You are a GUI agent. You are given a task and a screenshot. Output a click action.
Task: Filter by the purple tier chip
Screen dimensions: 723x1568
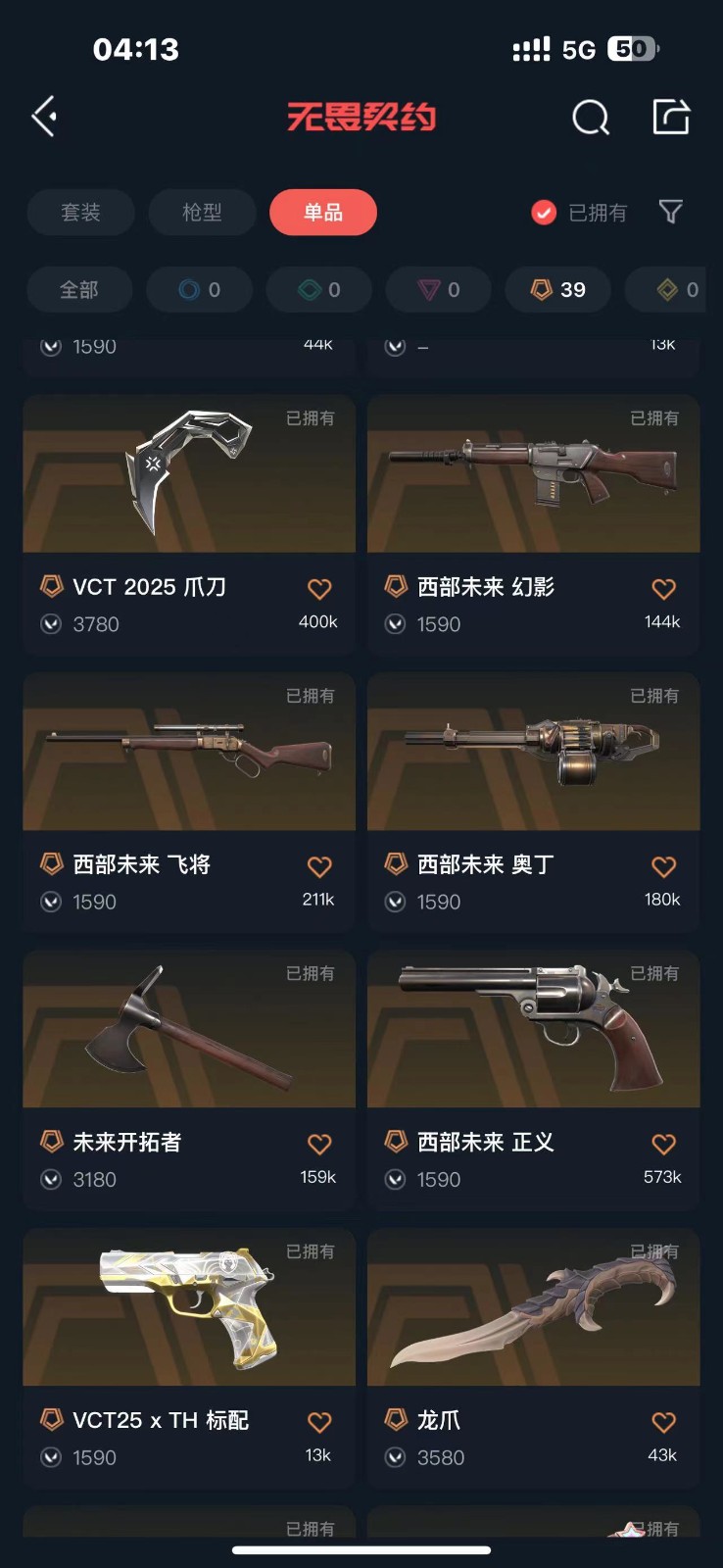[438, 290]
